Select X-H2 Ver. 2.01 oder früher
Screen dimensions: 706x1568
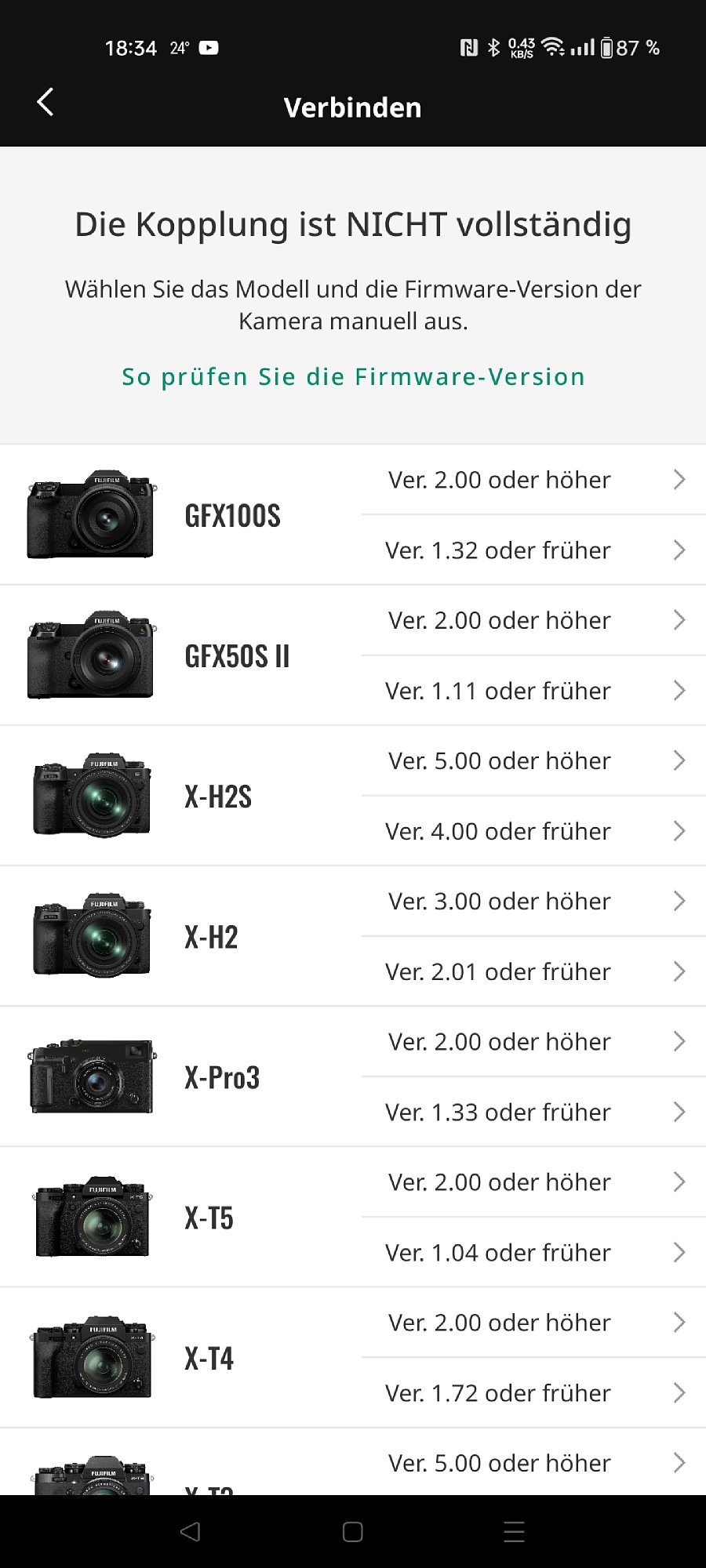pos(533,971)
